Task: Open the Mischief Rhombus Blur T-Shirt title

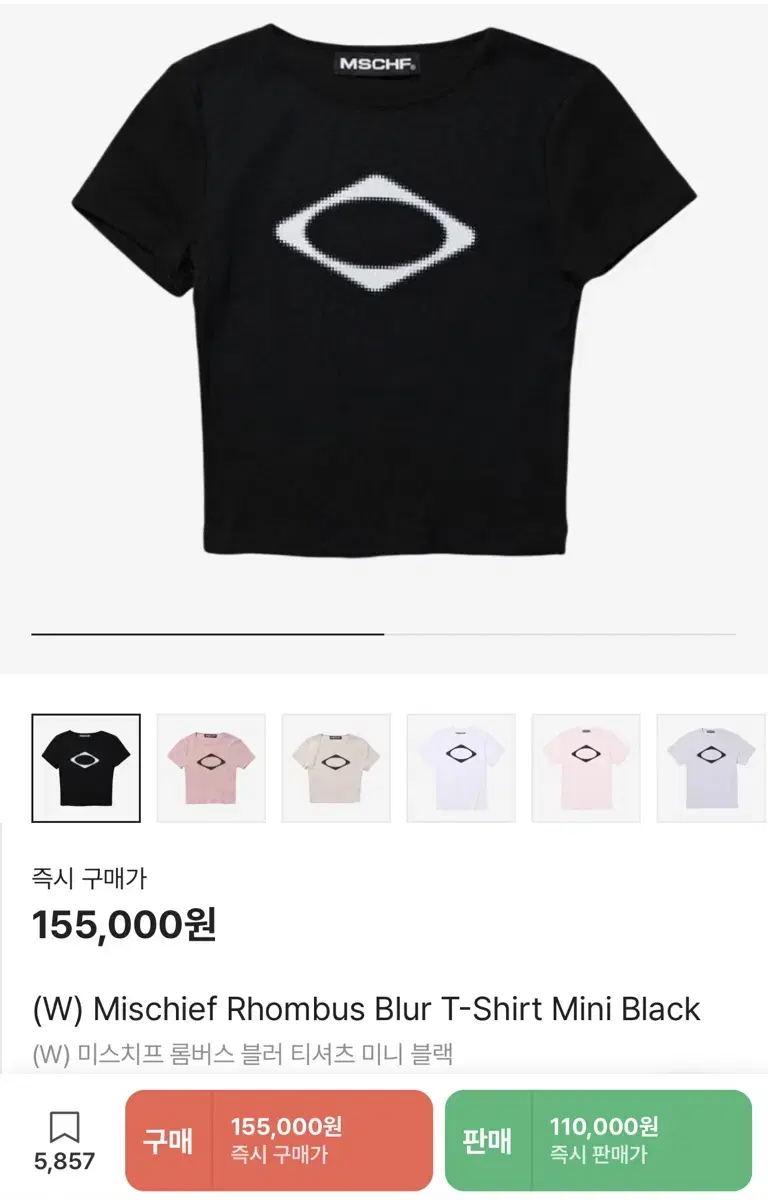Action: point(366,1007)
